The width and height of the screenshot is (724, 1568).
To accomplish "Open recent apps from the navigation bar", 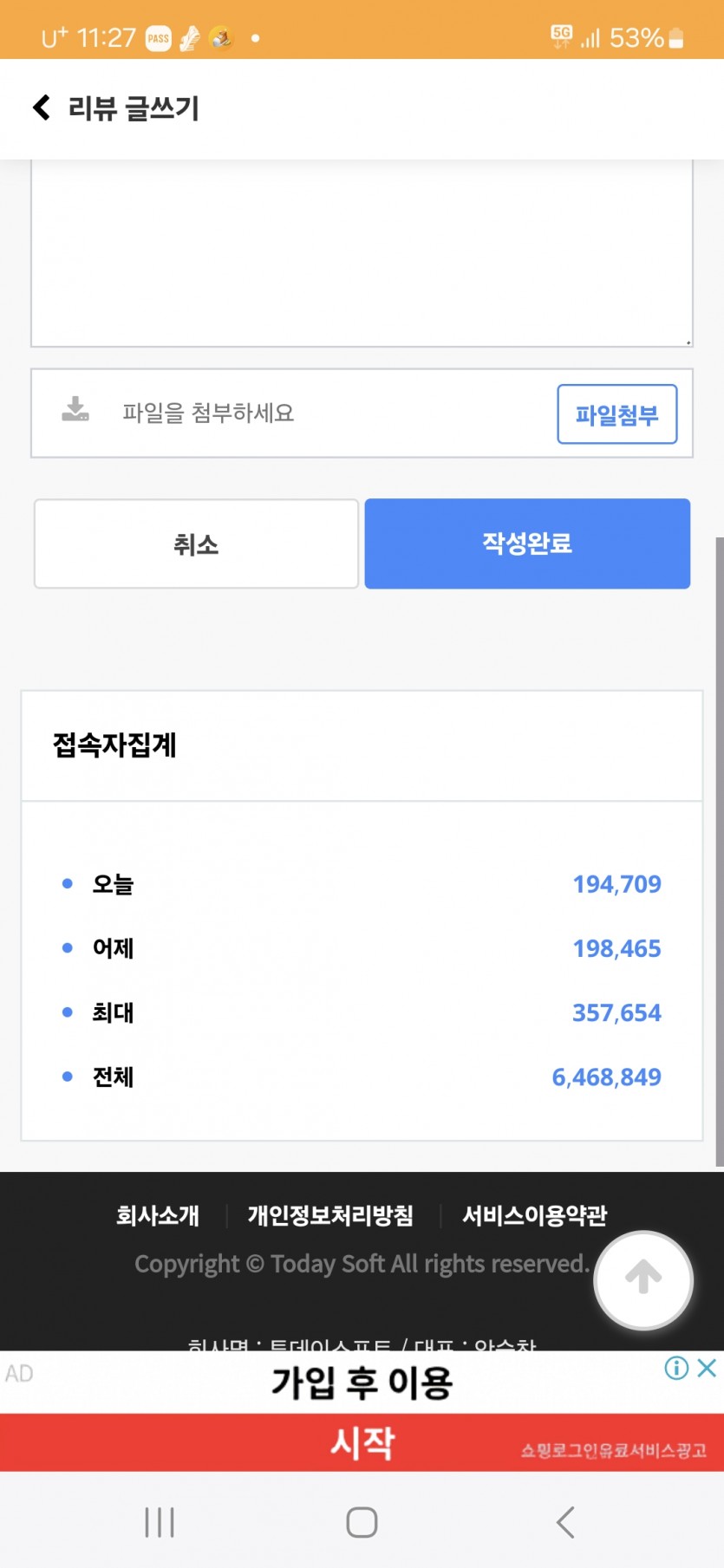I will (x=160, y=1522).
